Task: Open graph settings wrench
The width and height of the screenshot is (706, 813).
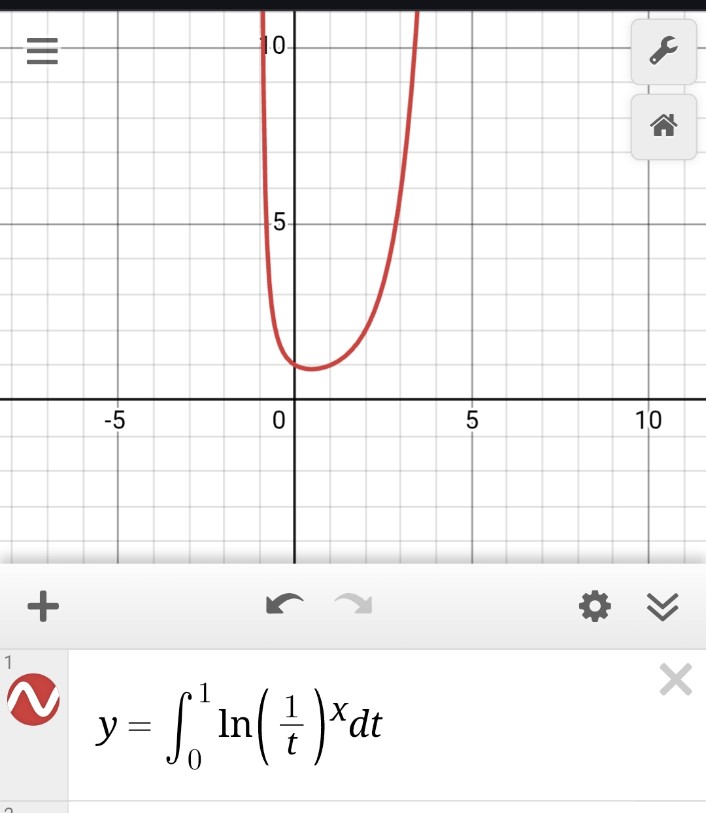Action: 663,51
